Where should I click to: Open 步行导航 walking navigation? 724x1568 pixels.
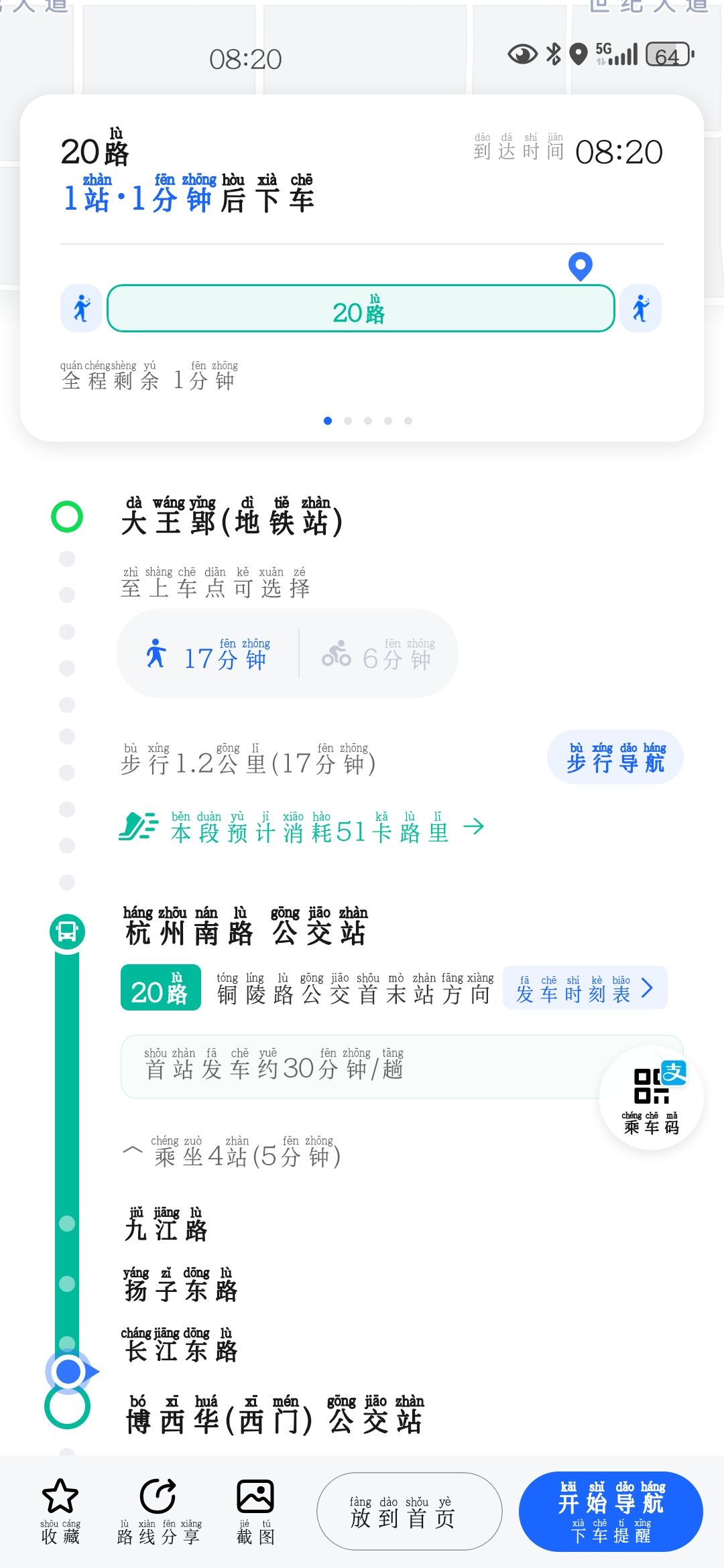[615, 757]
